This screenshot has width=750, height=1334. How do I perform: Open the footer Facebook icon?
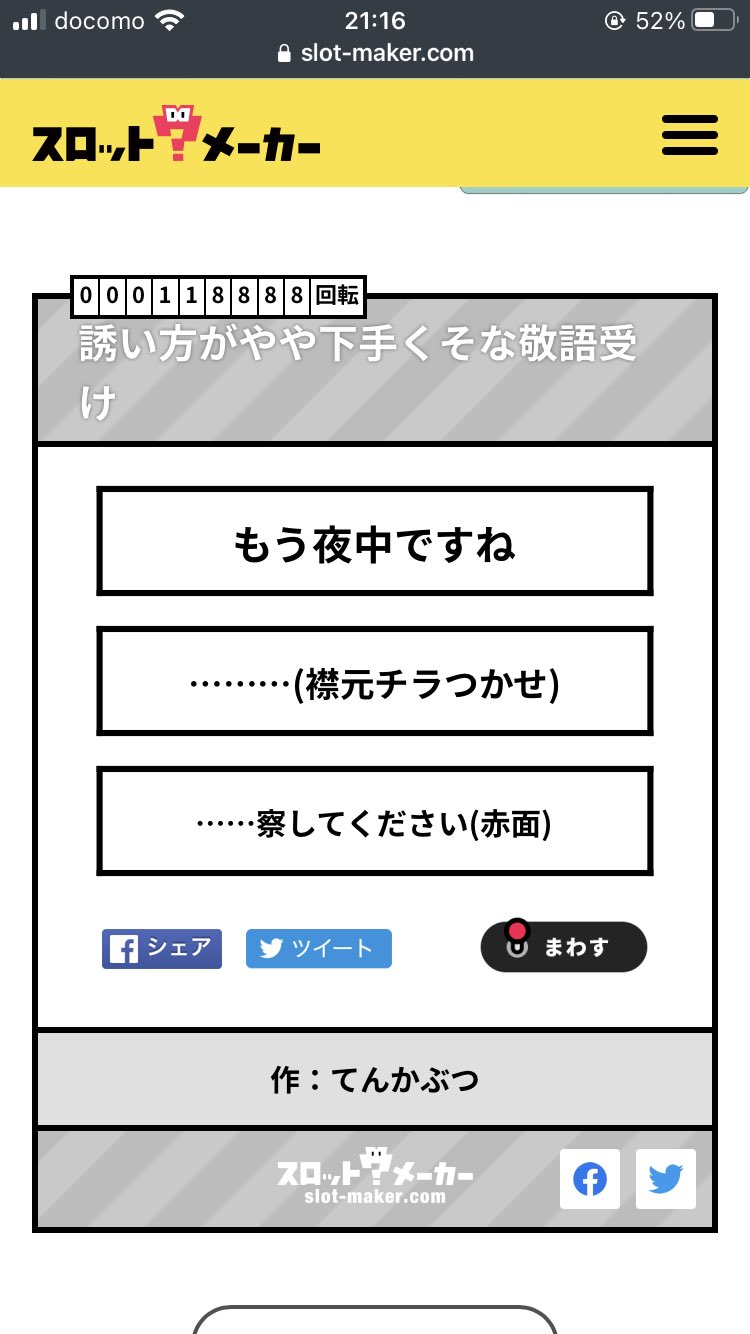tap(590, 1179)
